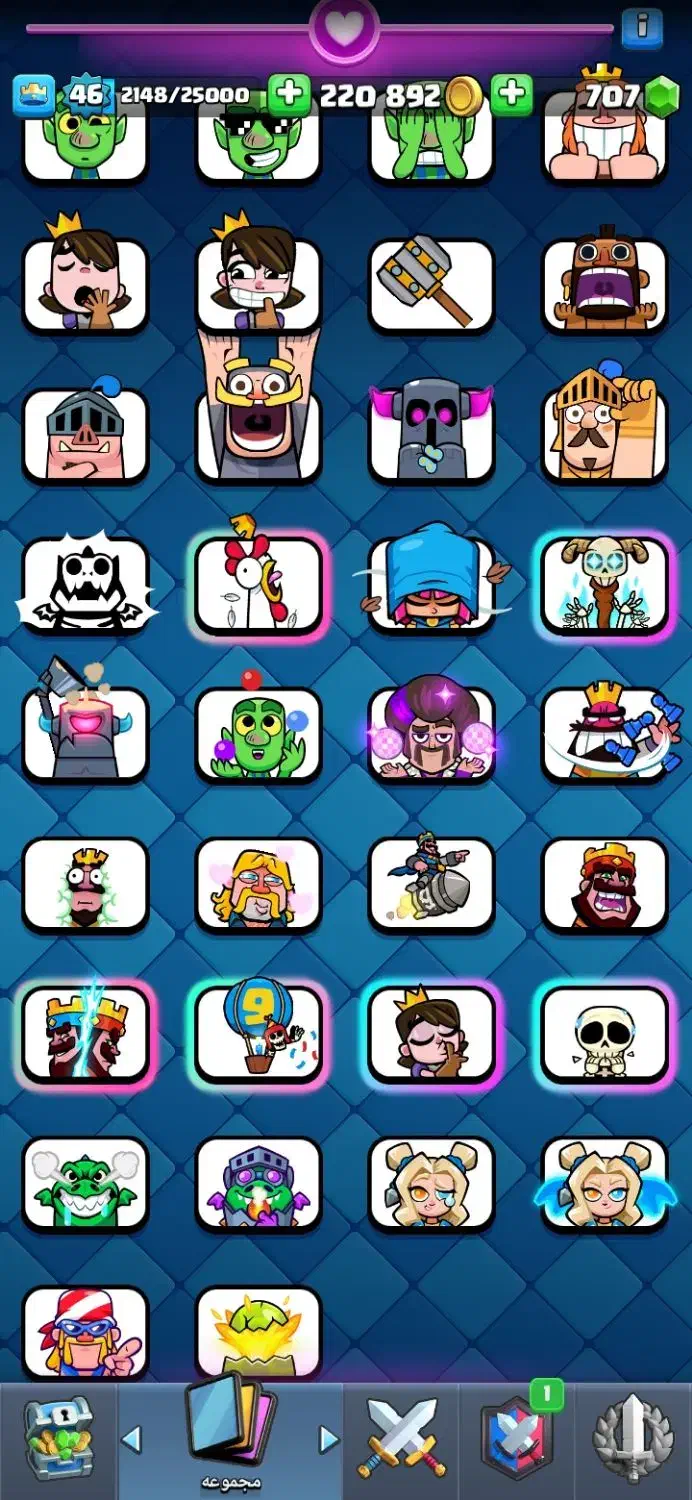Select the hammer emote

pyautogui.click(x=431, y=284)
